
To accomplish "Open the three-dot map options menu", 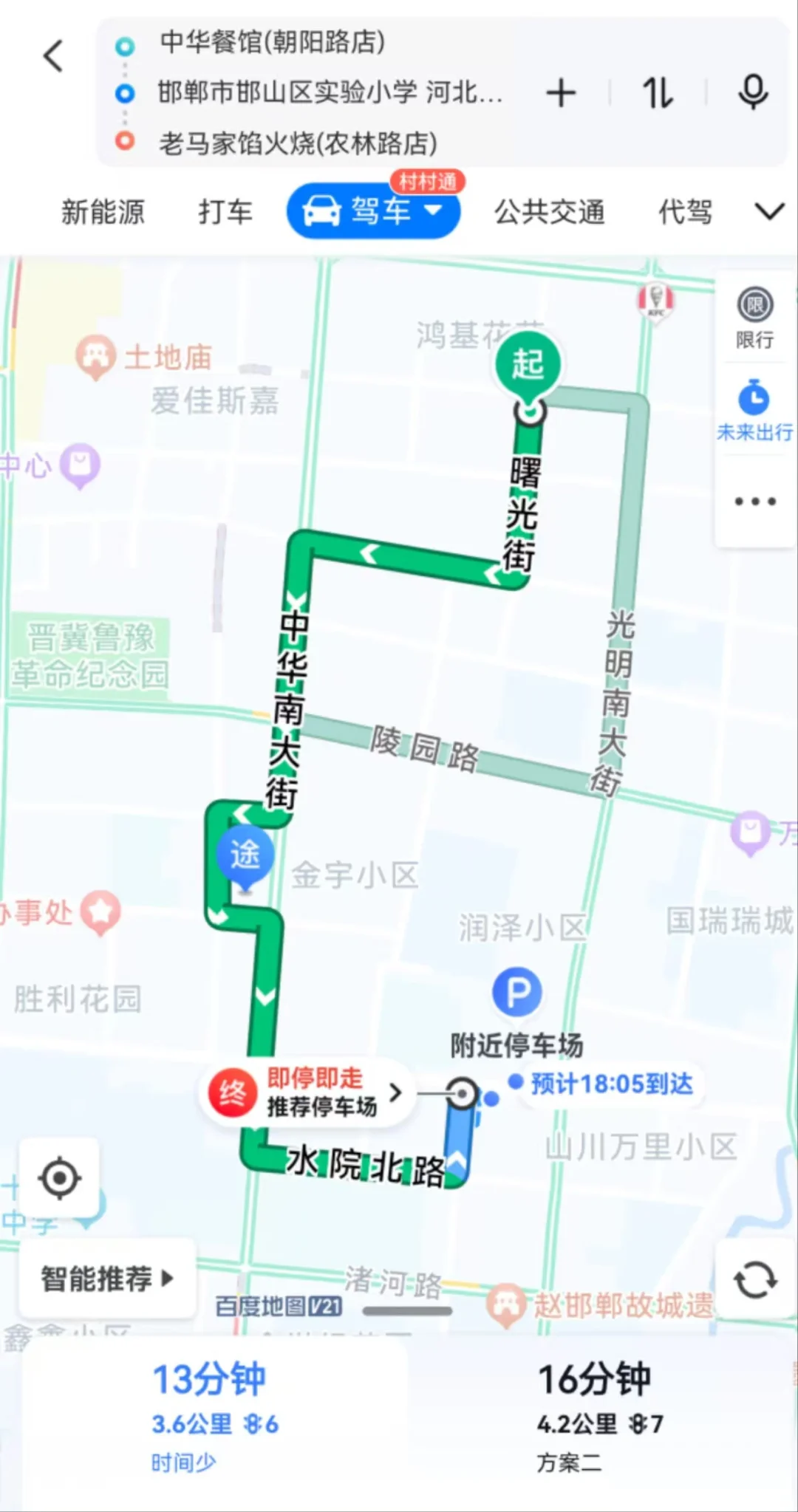I will (x=754, y=502).
